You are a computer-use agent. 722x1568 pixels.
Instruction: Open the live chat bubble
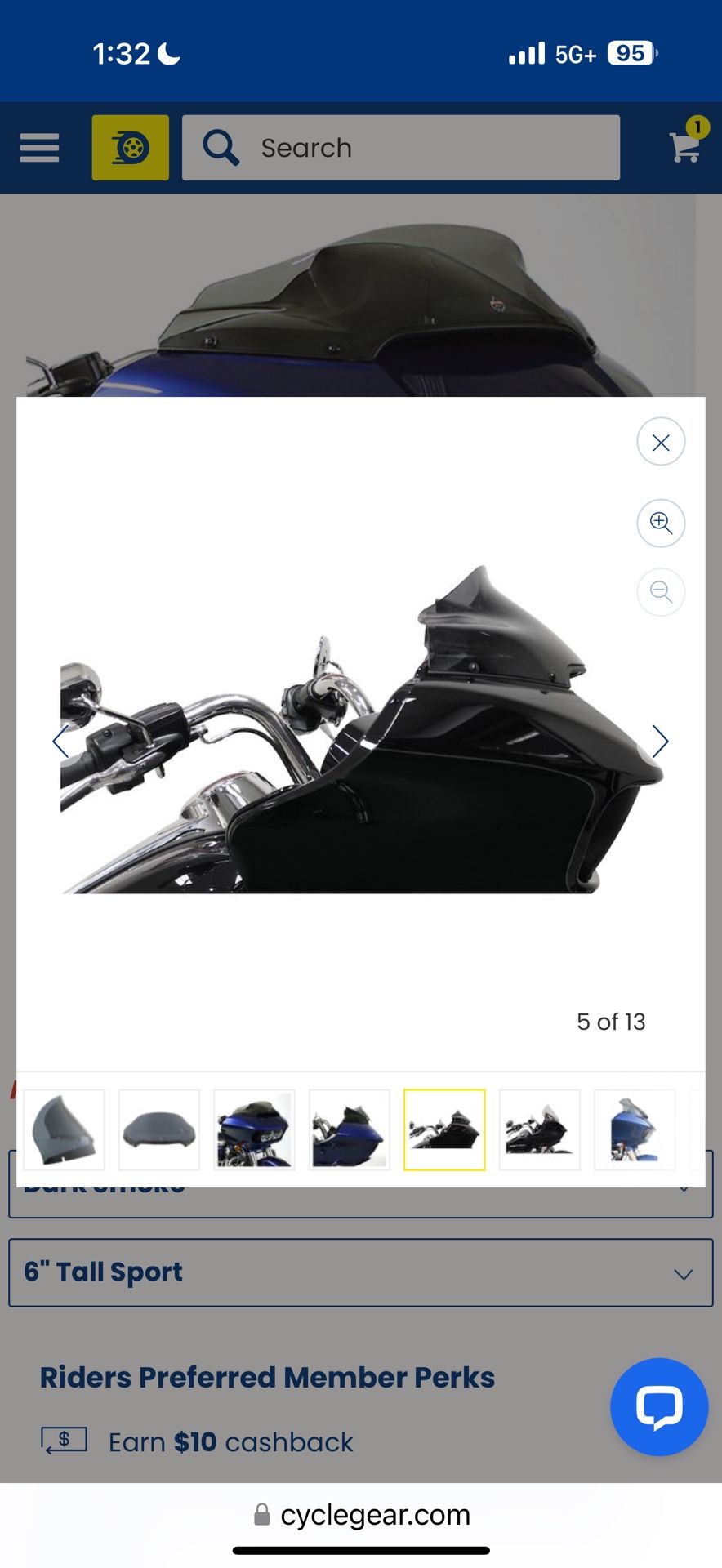[x=659, y=1406]
